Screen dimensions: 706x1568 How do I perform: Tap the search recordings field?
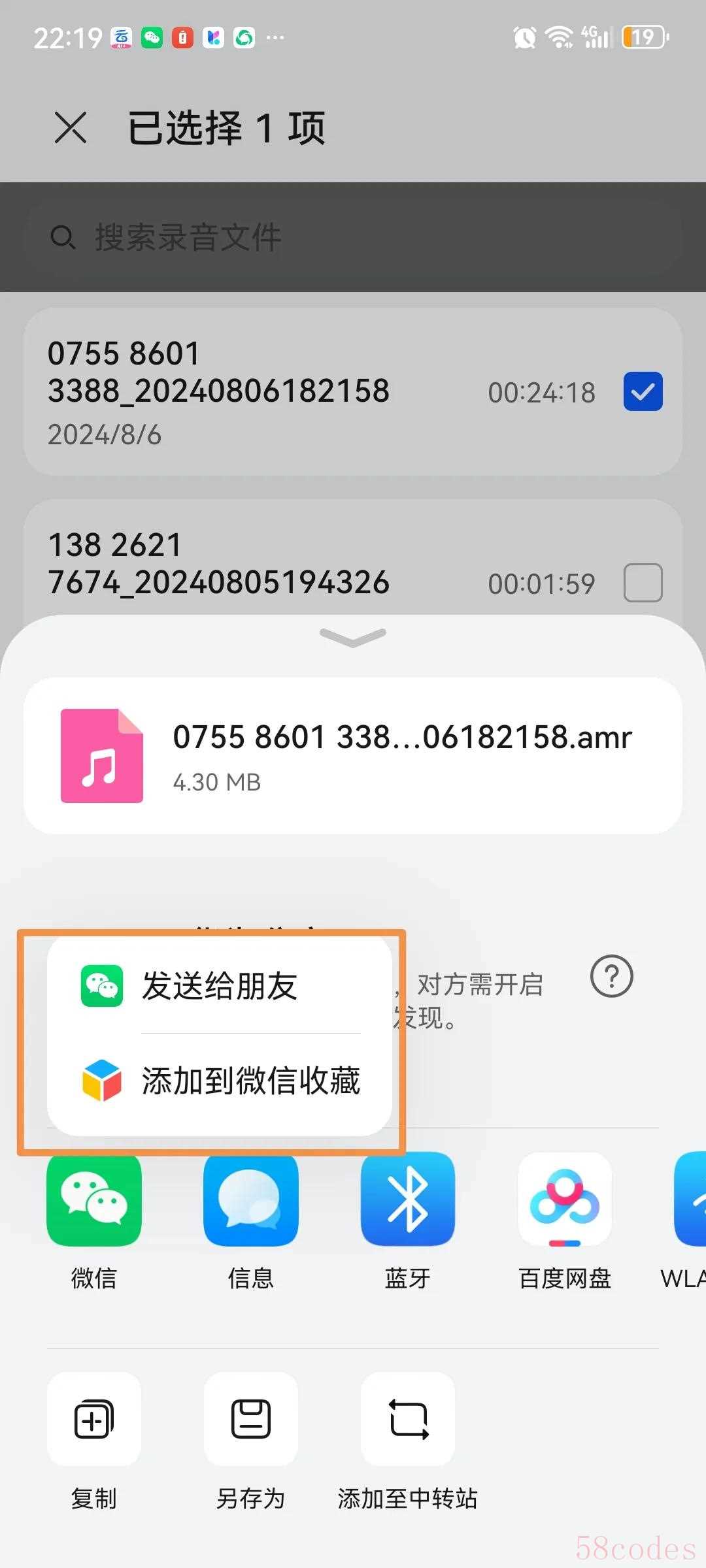tap(353, 237)
